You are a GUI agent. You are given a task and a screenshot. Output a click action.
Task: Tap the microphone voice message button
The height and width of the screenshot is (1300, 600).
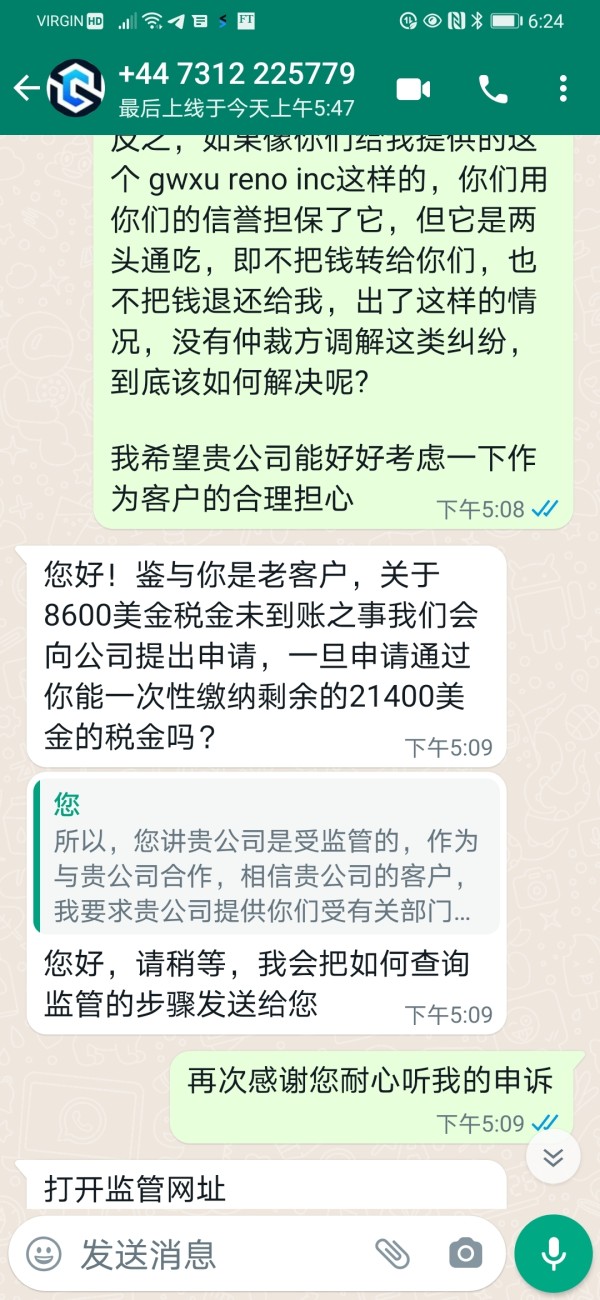click(x=553, y=1253)
